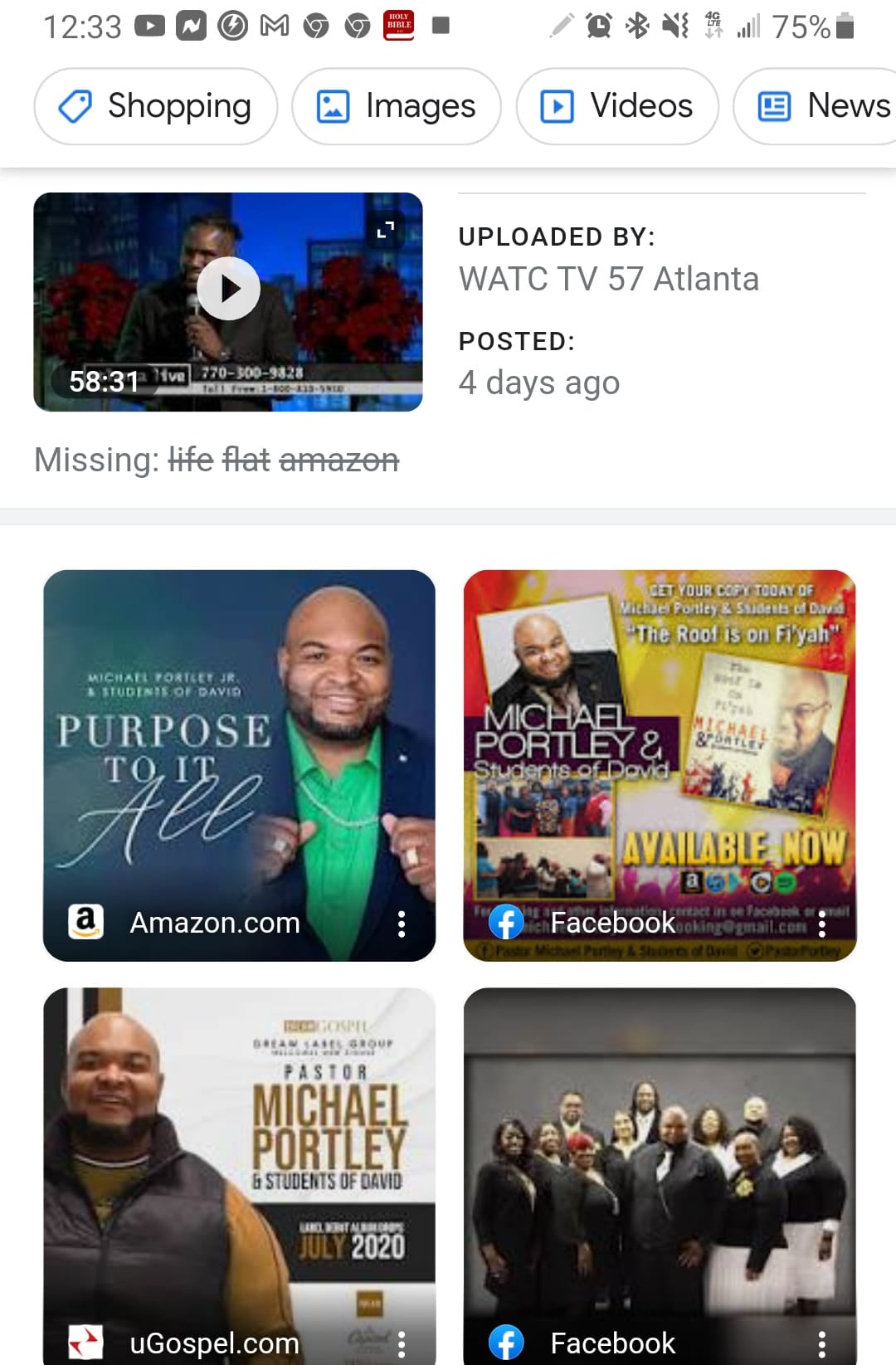Switch to the Images filter
The height and width of the screenshot is (1365, 896).
click(396, 107)
